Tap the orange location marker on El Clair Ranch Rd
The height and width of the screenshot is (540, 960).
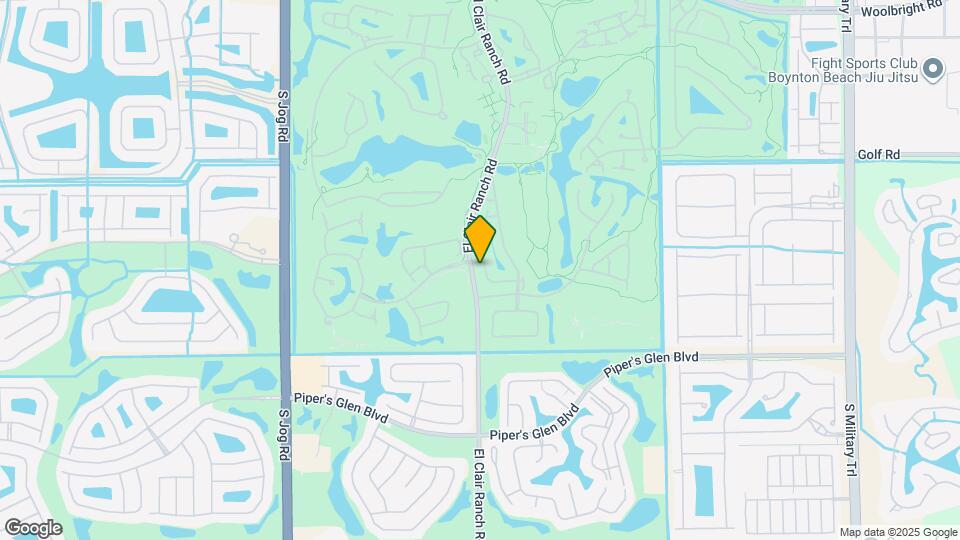click(x=481, y=239)
